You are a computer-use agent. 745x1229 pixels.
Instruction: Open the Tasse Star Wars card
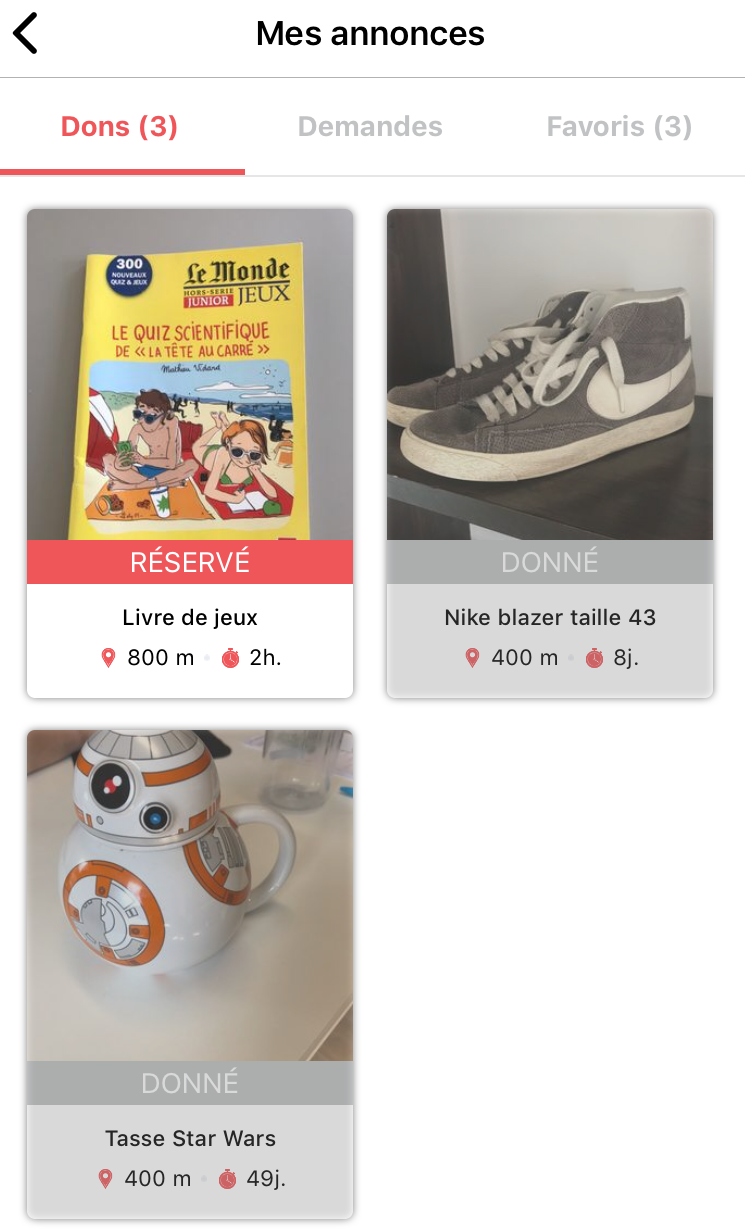pyautogui.click(x=190, y=974)
